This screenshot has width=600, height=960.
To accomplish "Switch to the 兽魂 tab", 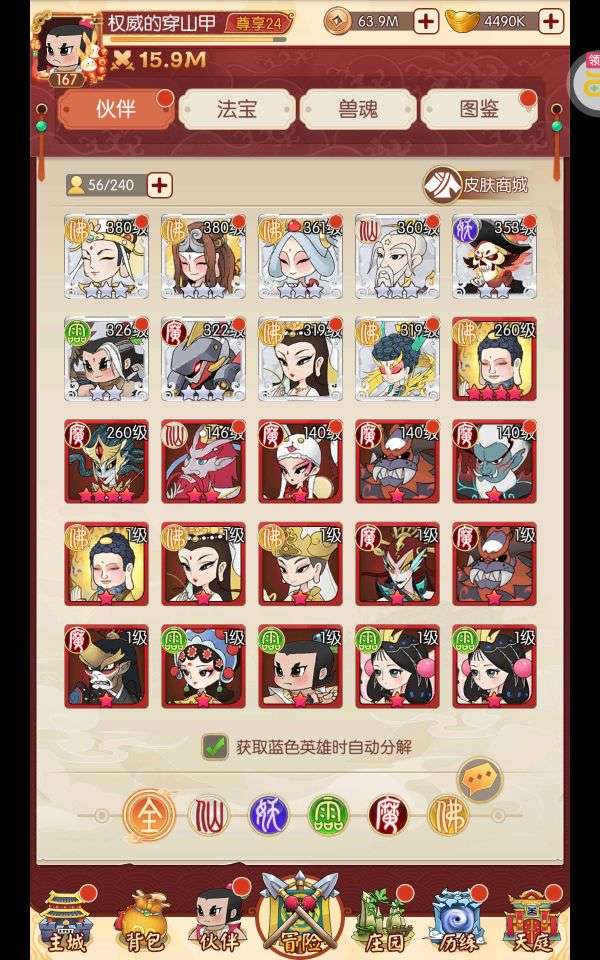I will (x=358, y=109).
